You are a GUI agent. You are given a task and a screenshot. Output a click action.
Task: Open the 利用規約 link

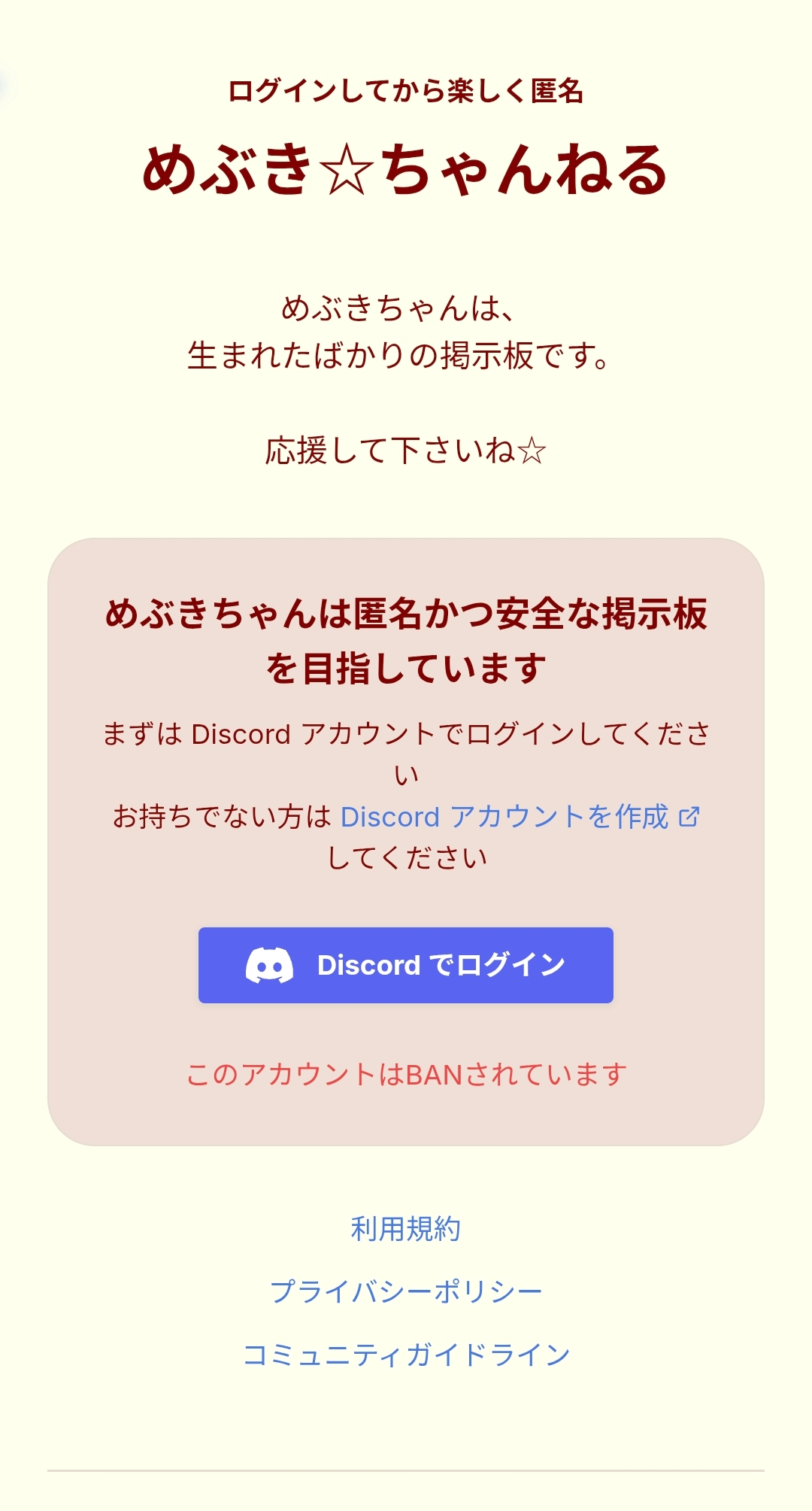(x=406, y=1229)
